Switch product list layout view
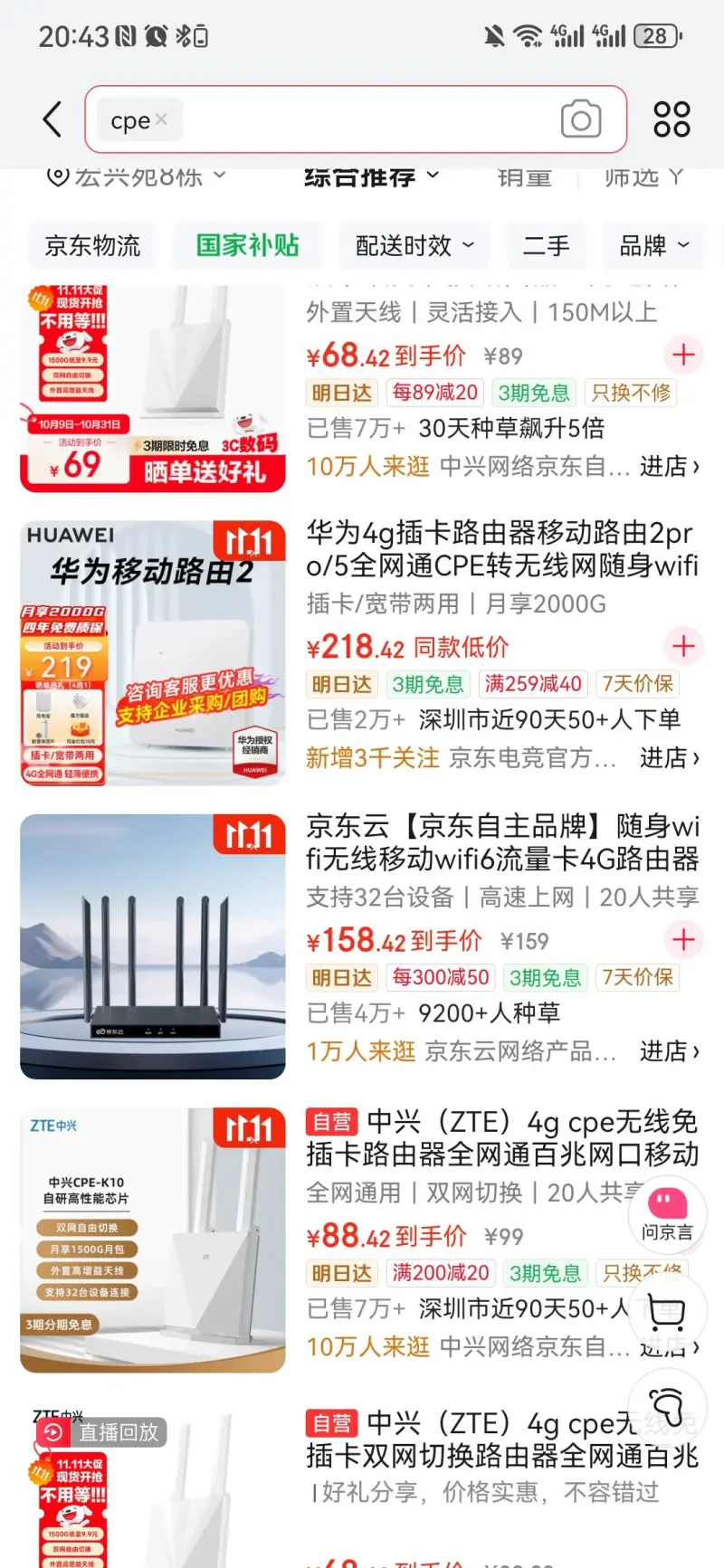The image size is (724, 1568). click(672, 119)
